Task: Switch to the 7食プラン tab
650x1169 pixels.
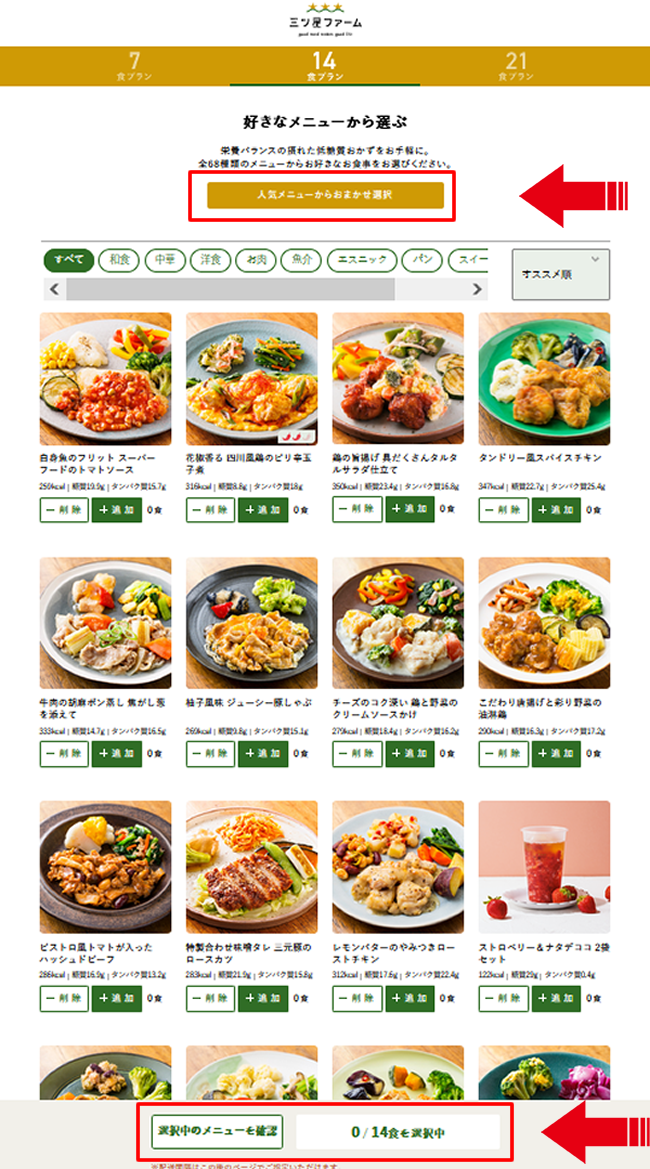Action: pos(133,66)
